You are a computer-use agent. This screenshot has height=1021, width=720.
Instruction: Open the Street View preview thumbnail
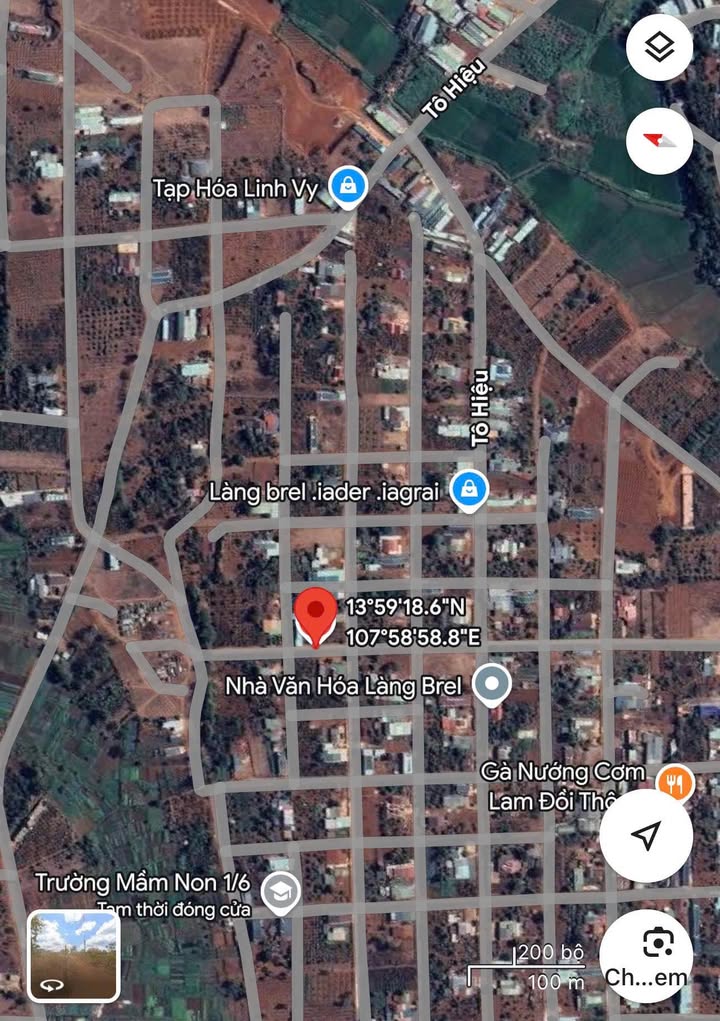[73, 955]
